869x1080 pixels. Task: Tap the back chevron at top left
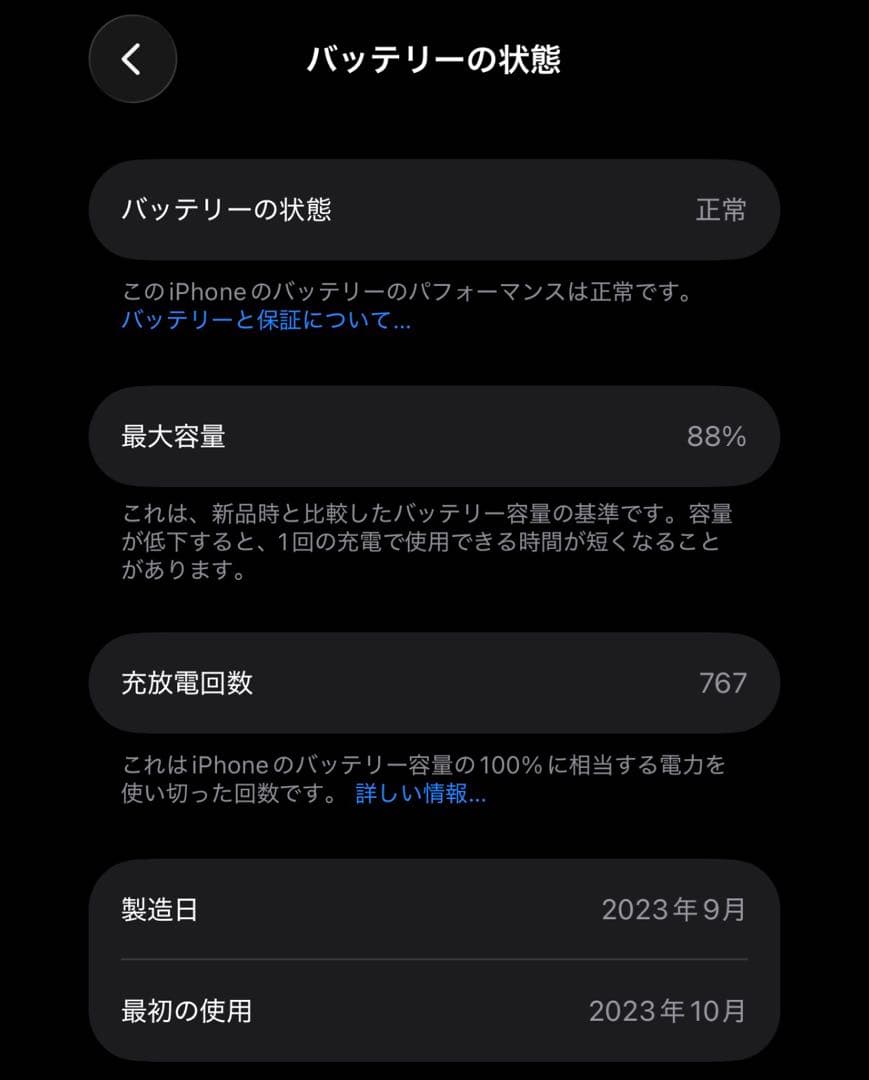[x=132, y=60]
